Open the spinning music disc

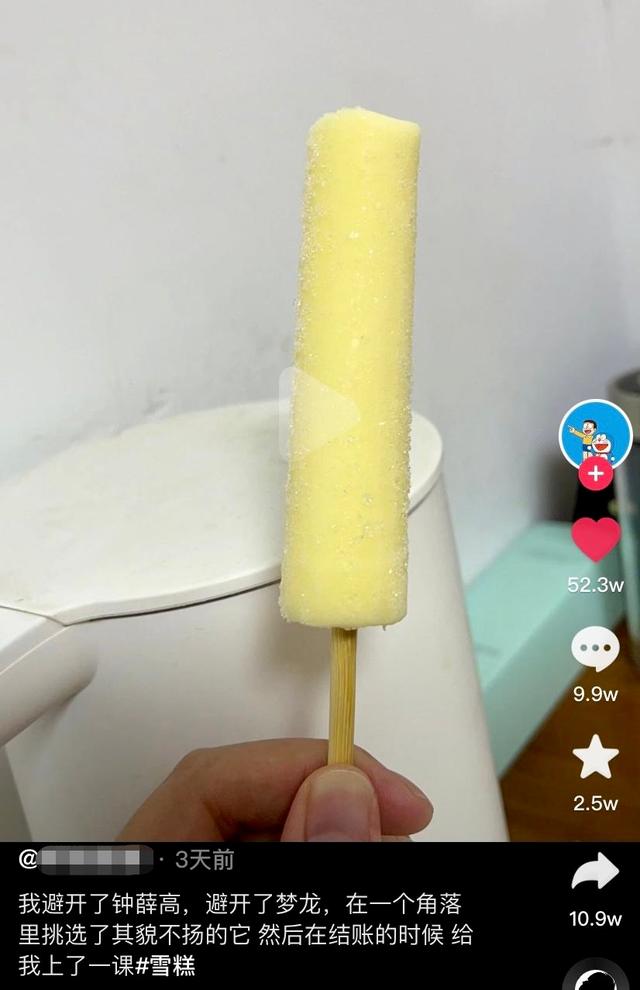coord(597,976)
